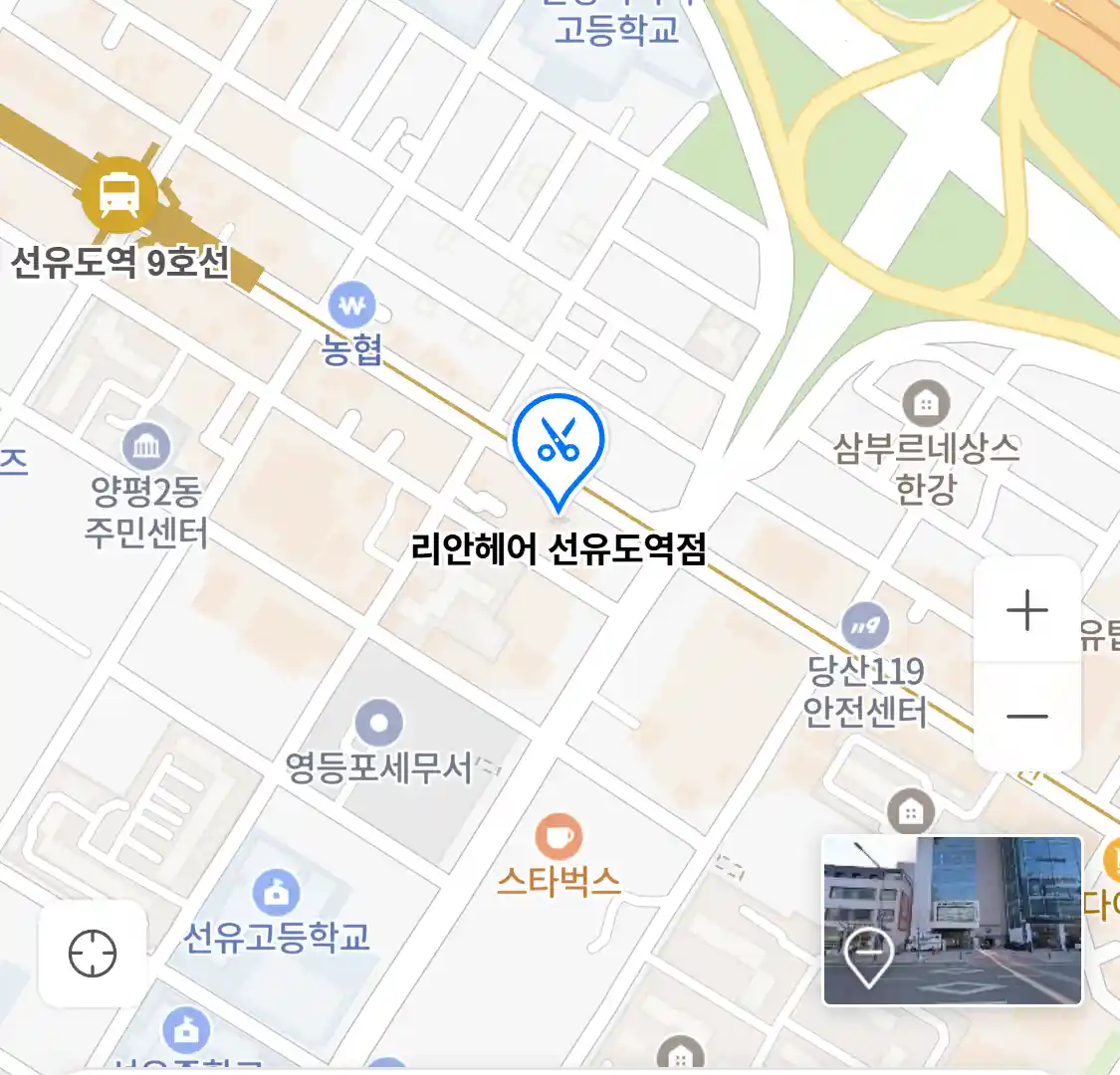Open the 스타벅스 cafe marker

pyautogui.click(x=559, y=837)
